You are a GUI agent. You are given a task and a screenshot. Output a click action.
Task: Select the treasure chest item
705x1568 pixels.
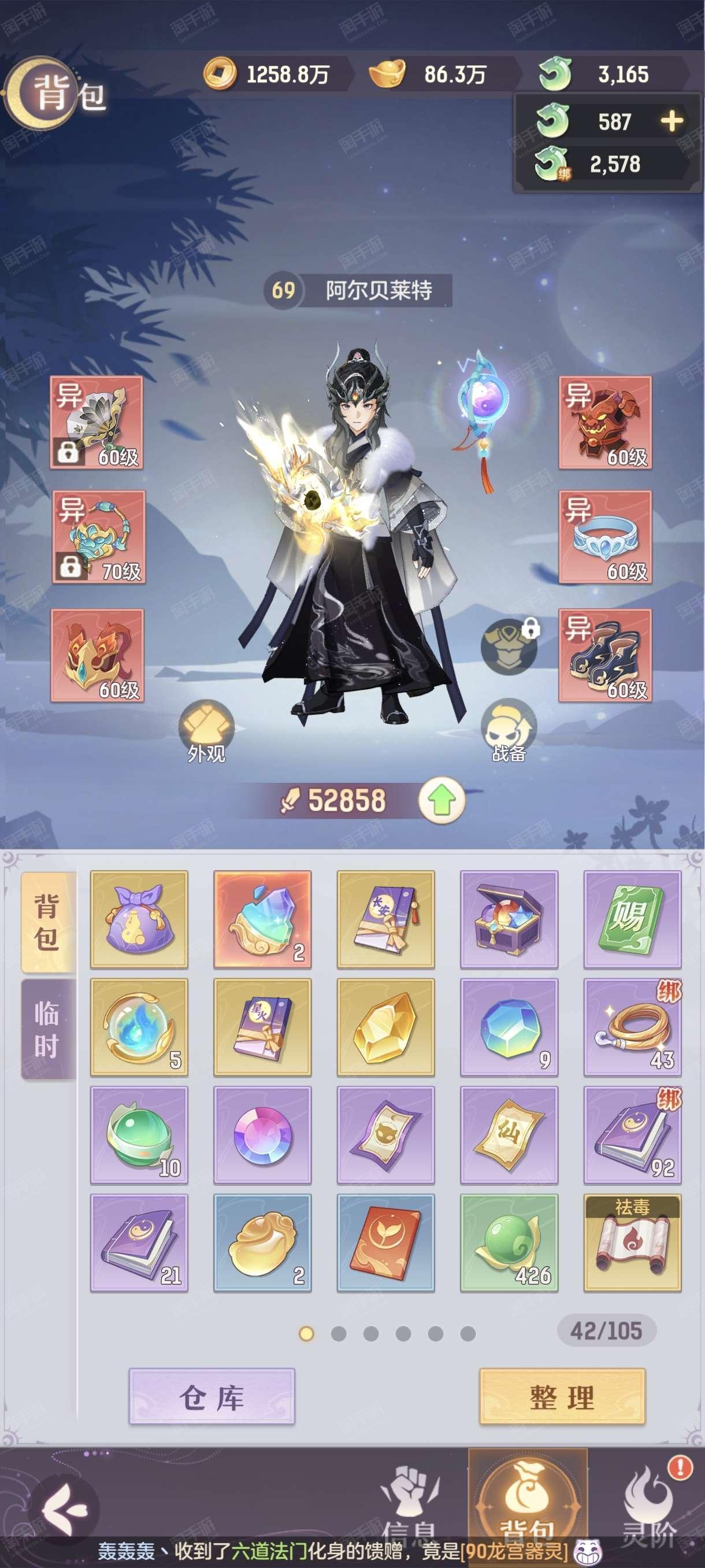(509, 919)
